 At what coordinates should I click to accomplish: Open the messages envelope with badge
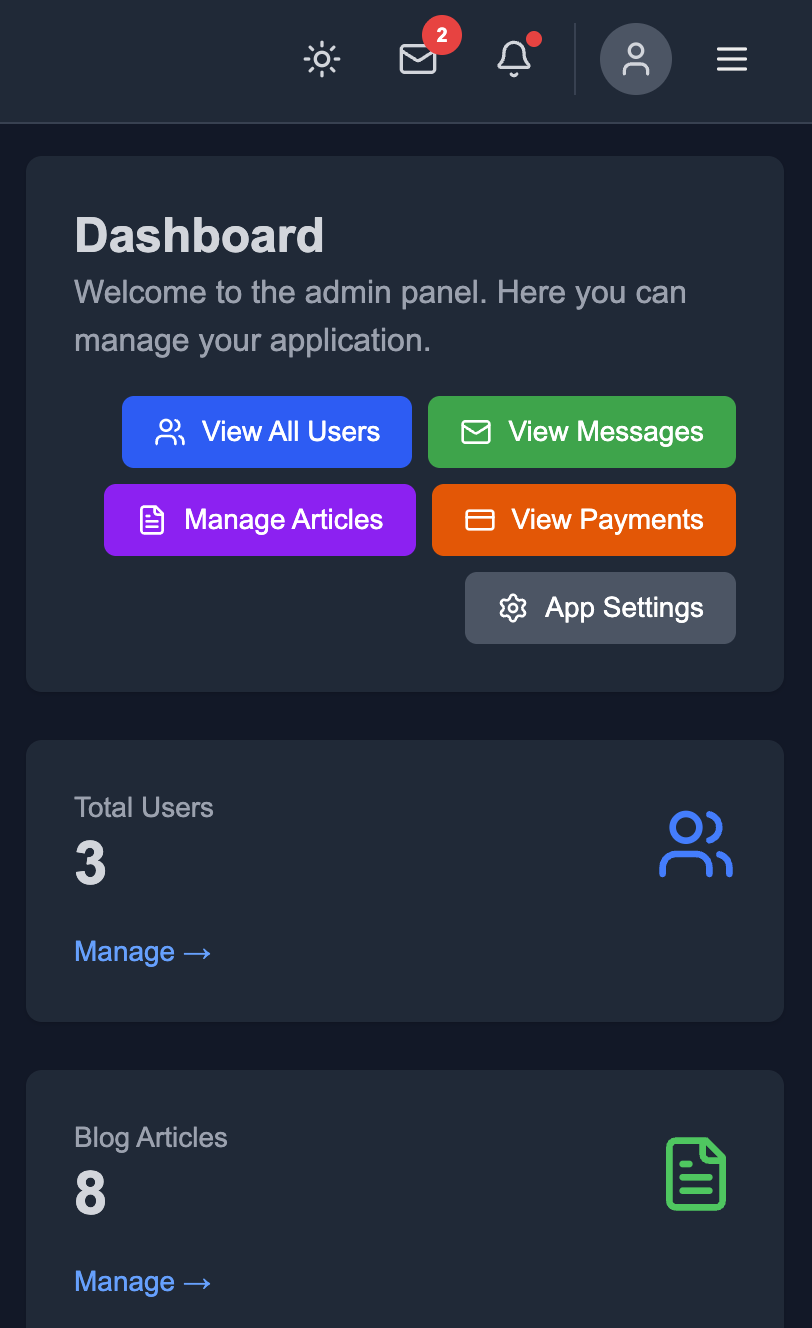point(418,60)
